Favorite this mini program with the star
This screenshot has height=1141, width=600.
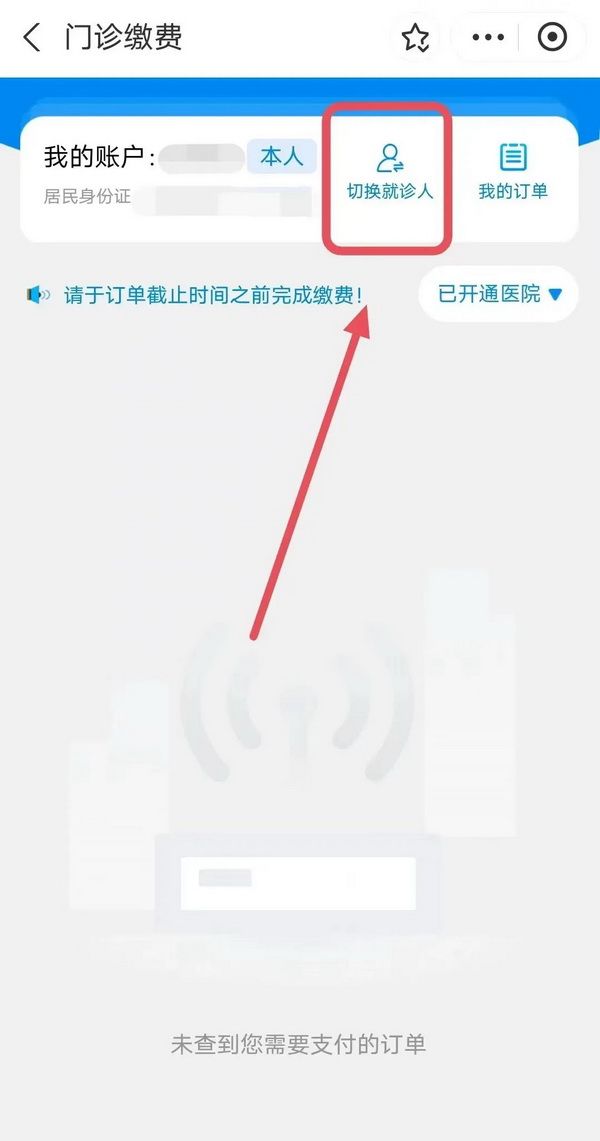pos(415,37)
